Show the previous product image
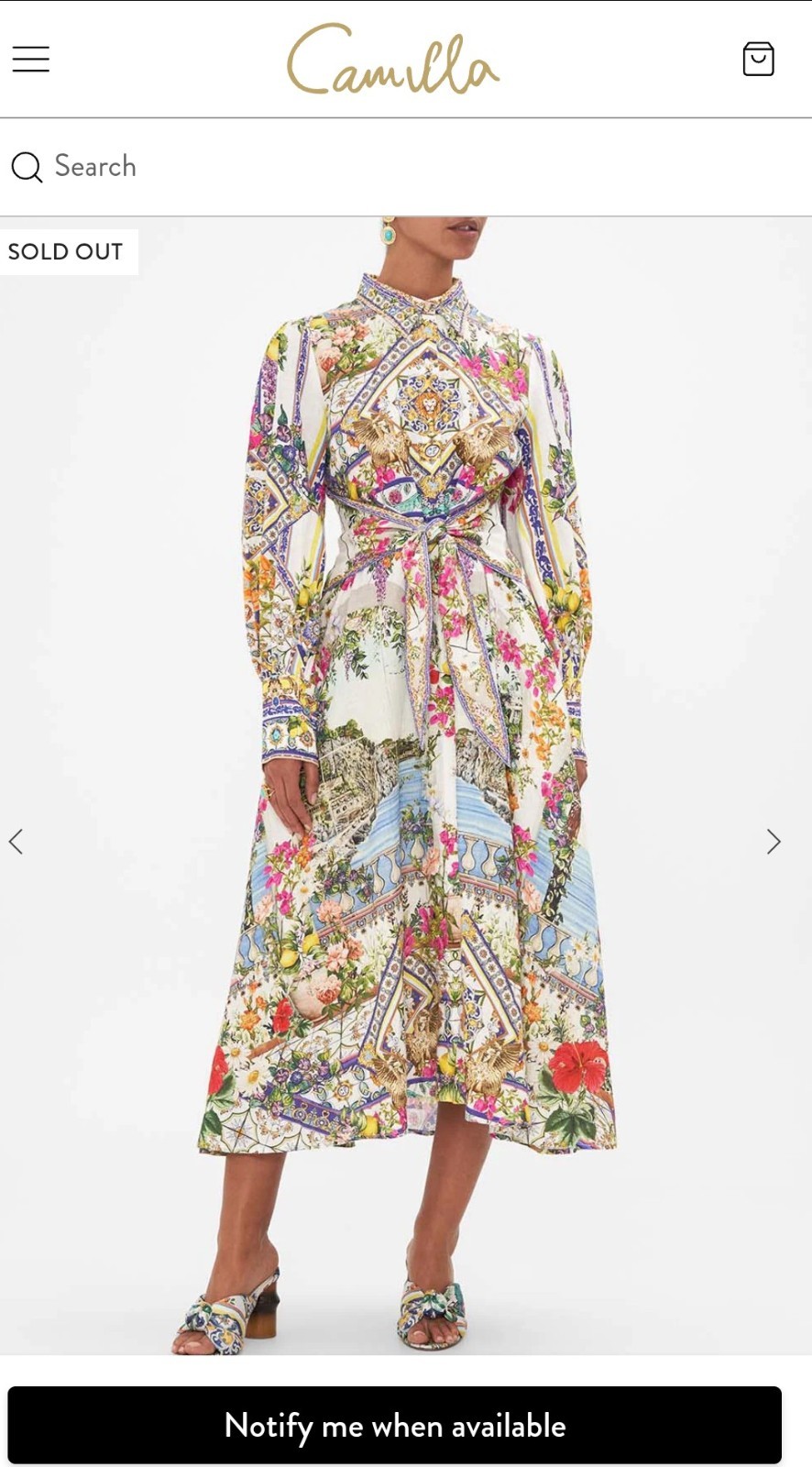The width and height of the screenshot is (812, 1467). click(16, 842)
